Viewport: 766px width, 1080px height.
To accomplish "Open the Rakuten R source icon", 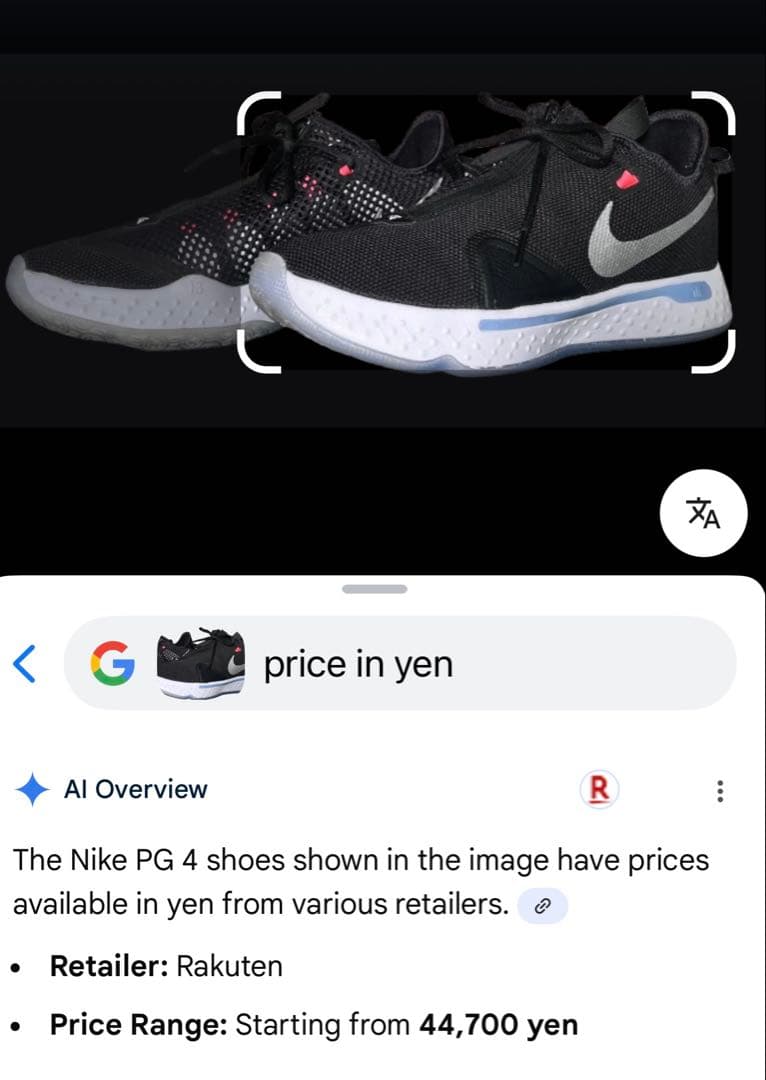I will tap(598, 789).
